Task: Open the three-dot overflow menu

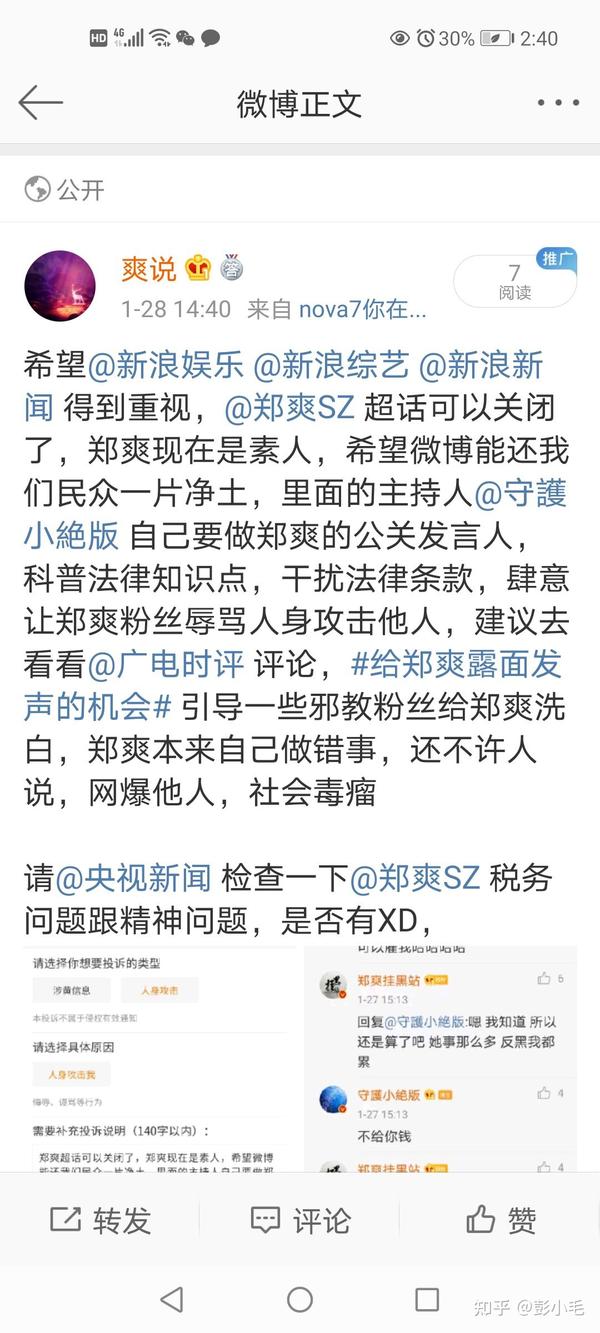Action: click(x=558, y=103)
